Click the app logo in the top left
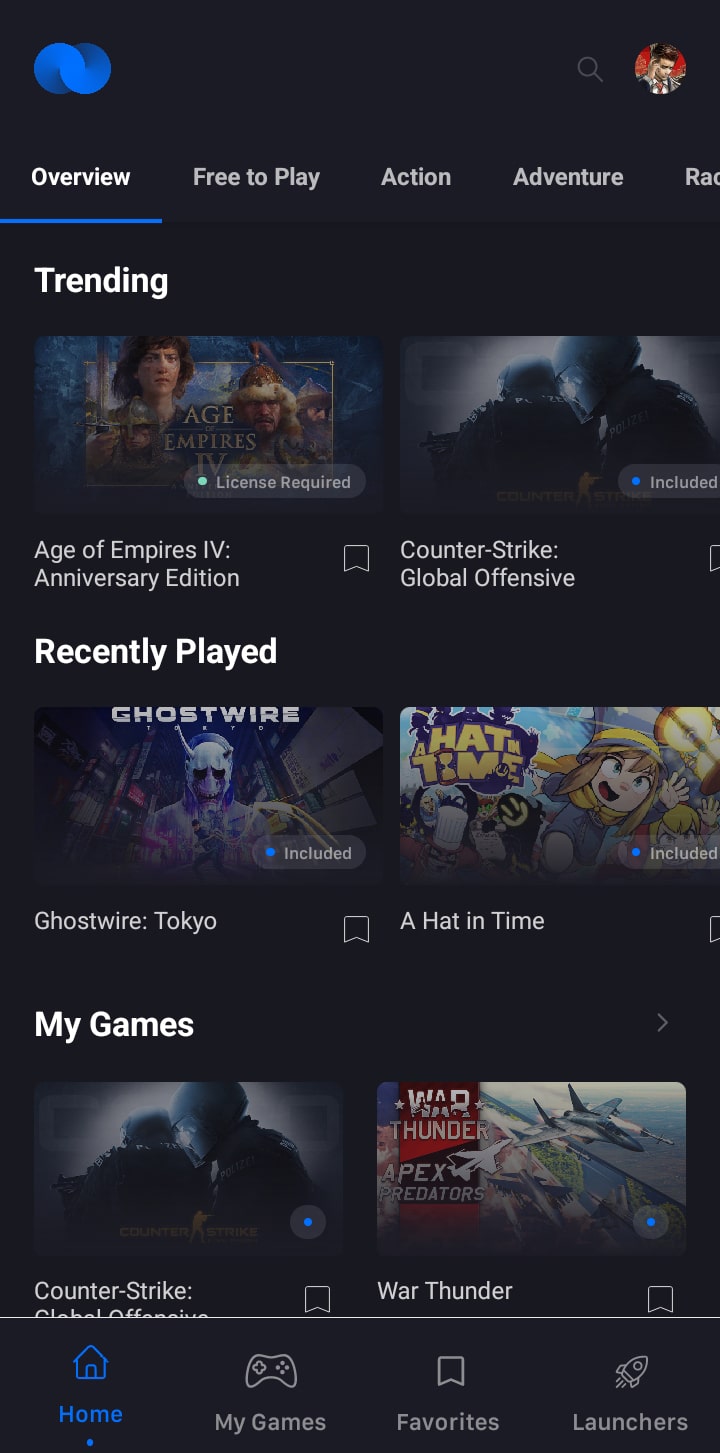Image resolution: width=720 pixels, height=1453 pixels. tap(72, 68)
